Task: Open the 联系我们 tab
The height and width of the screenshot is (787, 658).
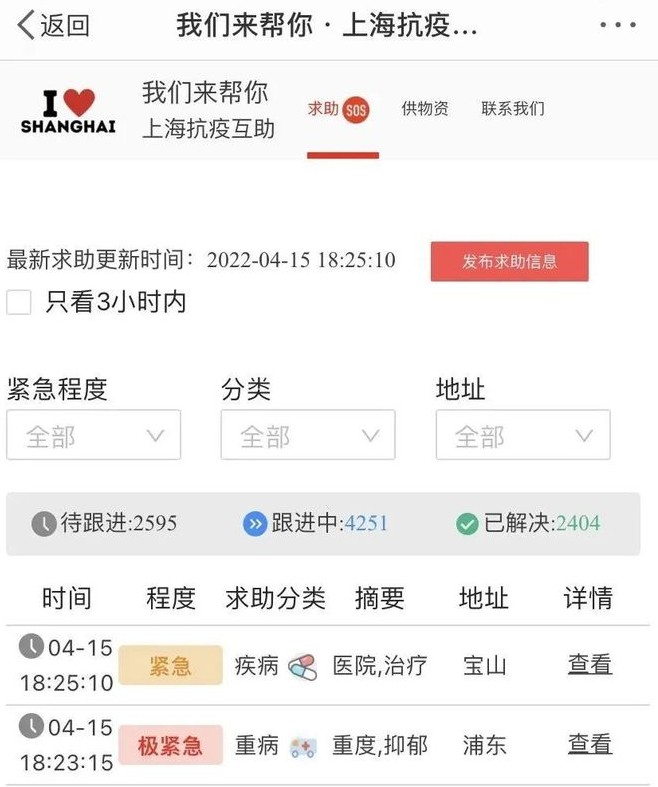Action: tap(512, 109)
